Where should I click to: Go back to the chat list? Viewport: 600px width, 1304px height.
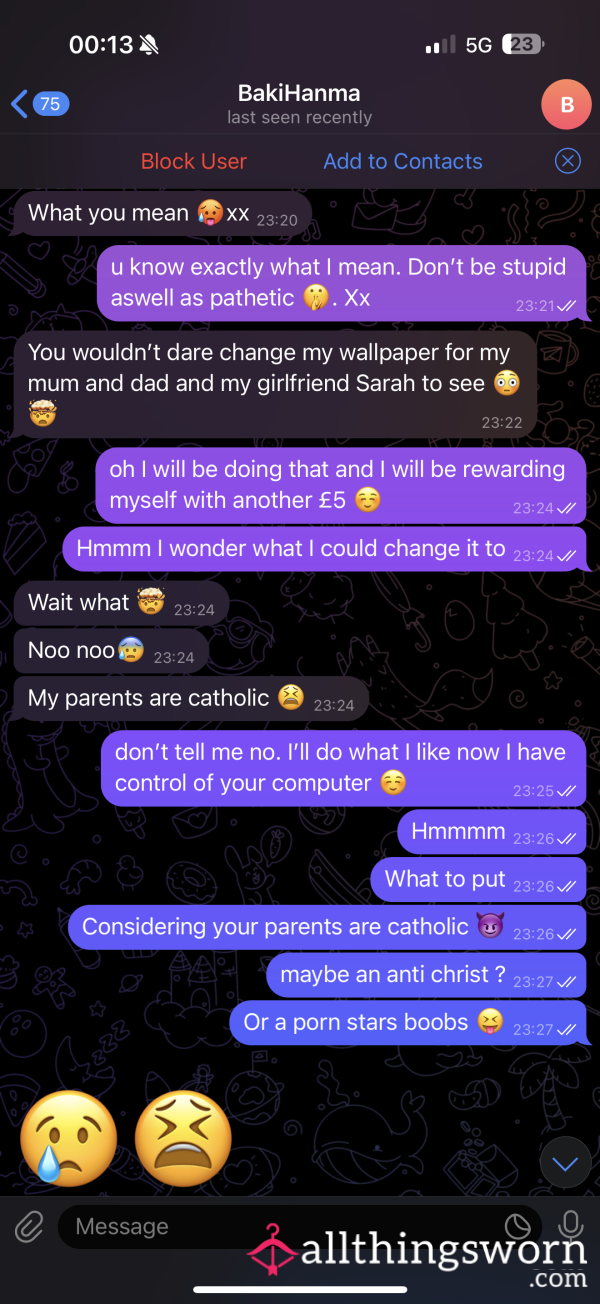click(40, 104)
